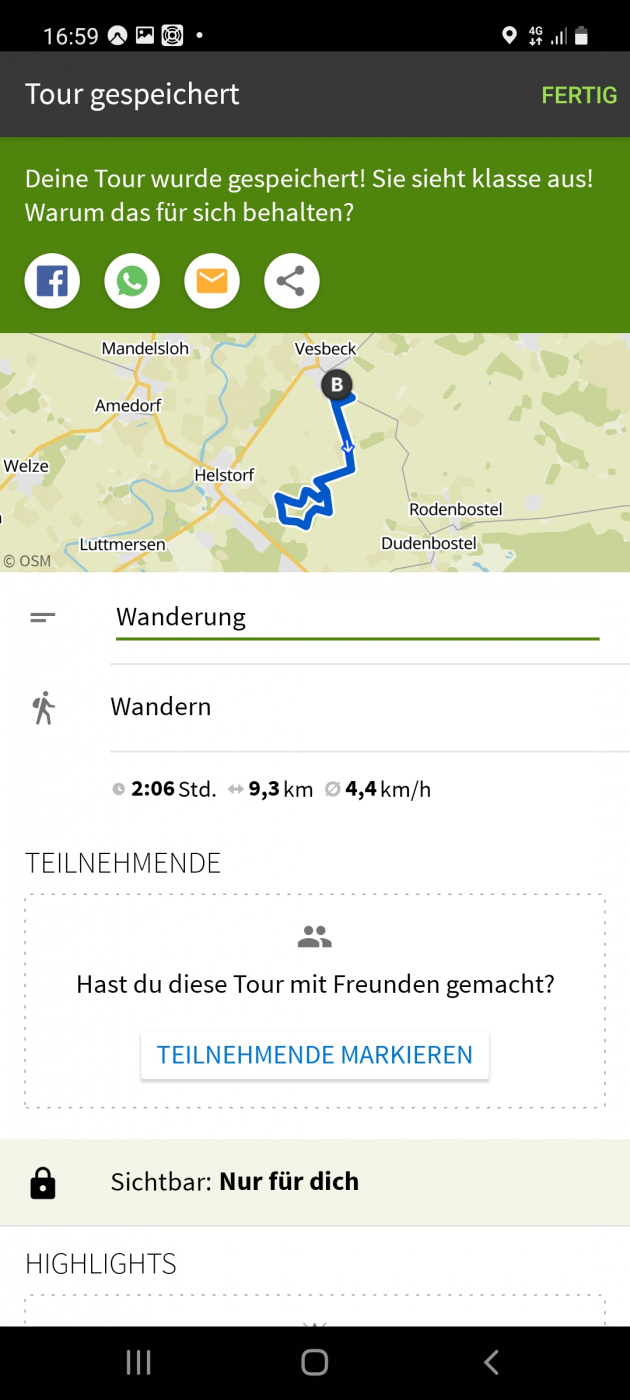The image size is (630, 1400).
Task: Open the general share options icon
Action: pos(291,281)
